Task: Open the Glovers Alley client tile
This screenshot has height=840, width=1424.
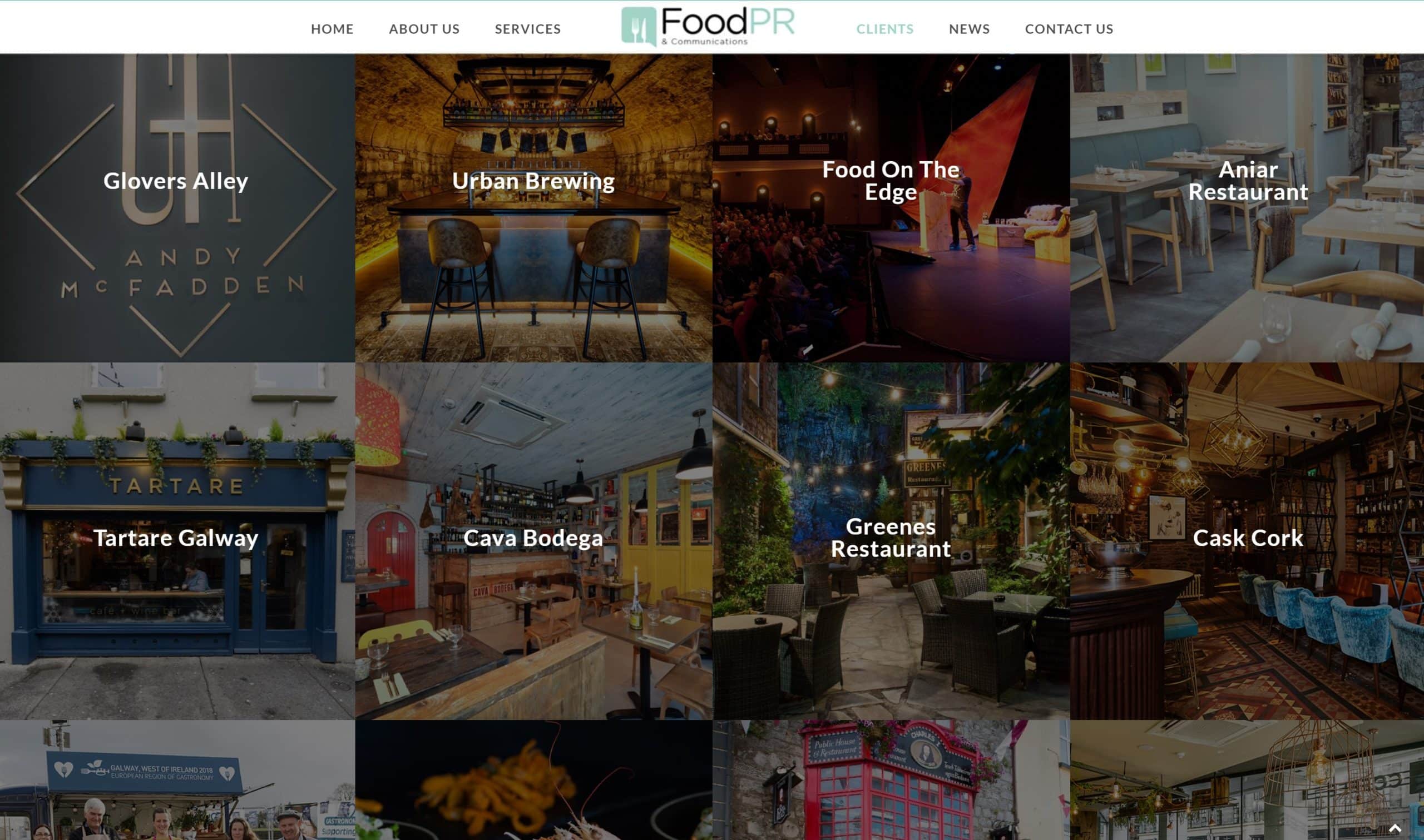Action: click(176, 181)
